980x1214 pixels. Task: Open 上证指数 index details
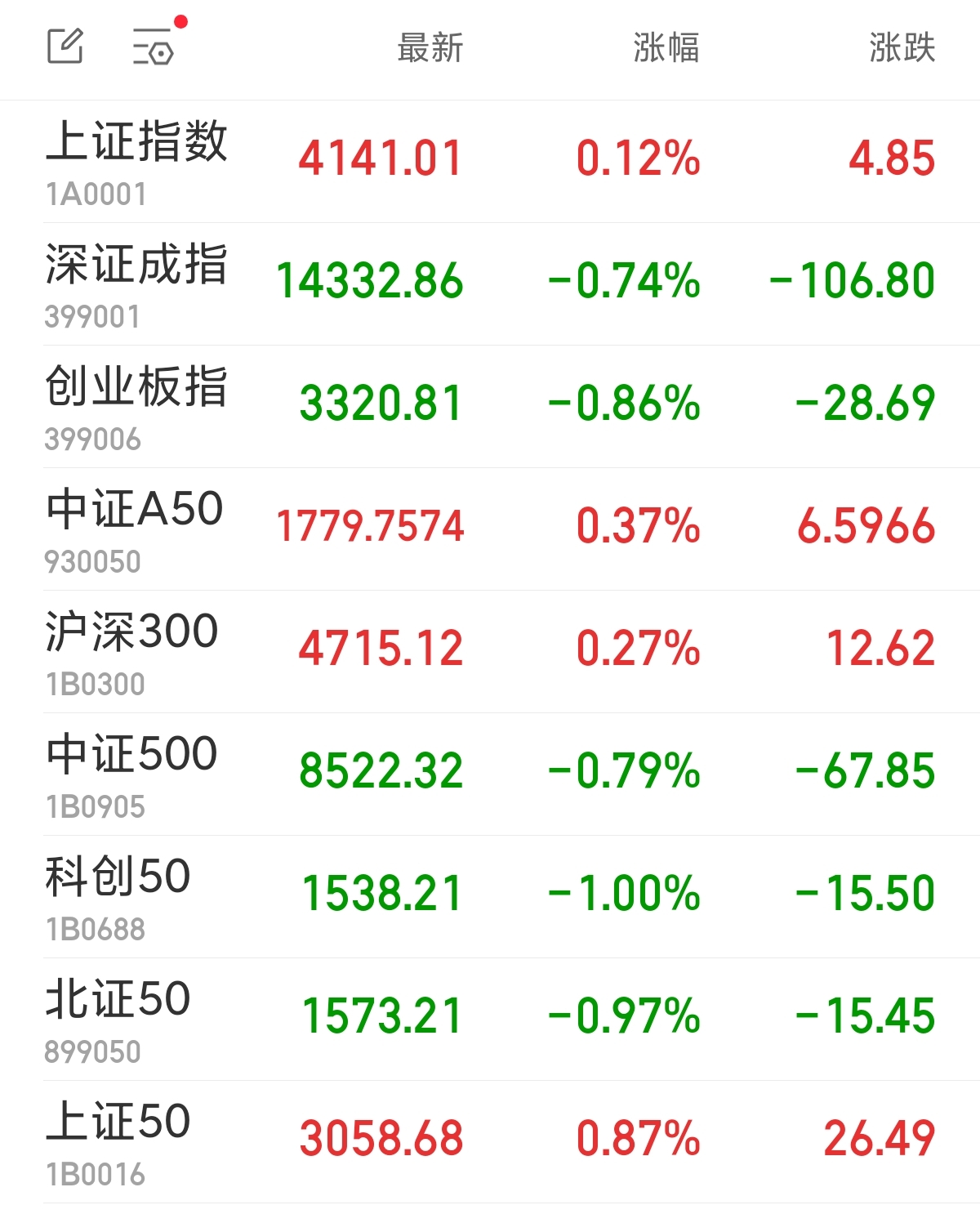(136, 161)
